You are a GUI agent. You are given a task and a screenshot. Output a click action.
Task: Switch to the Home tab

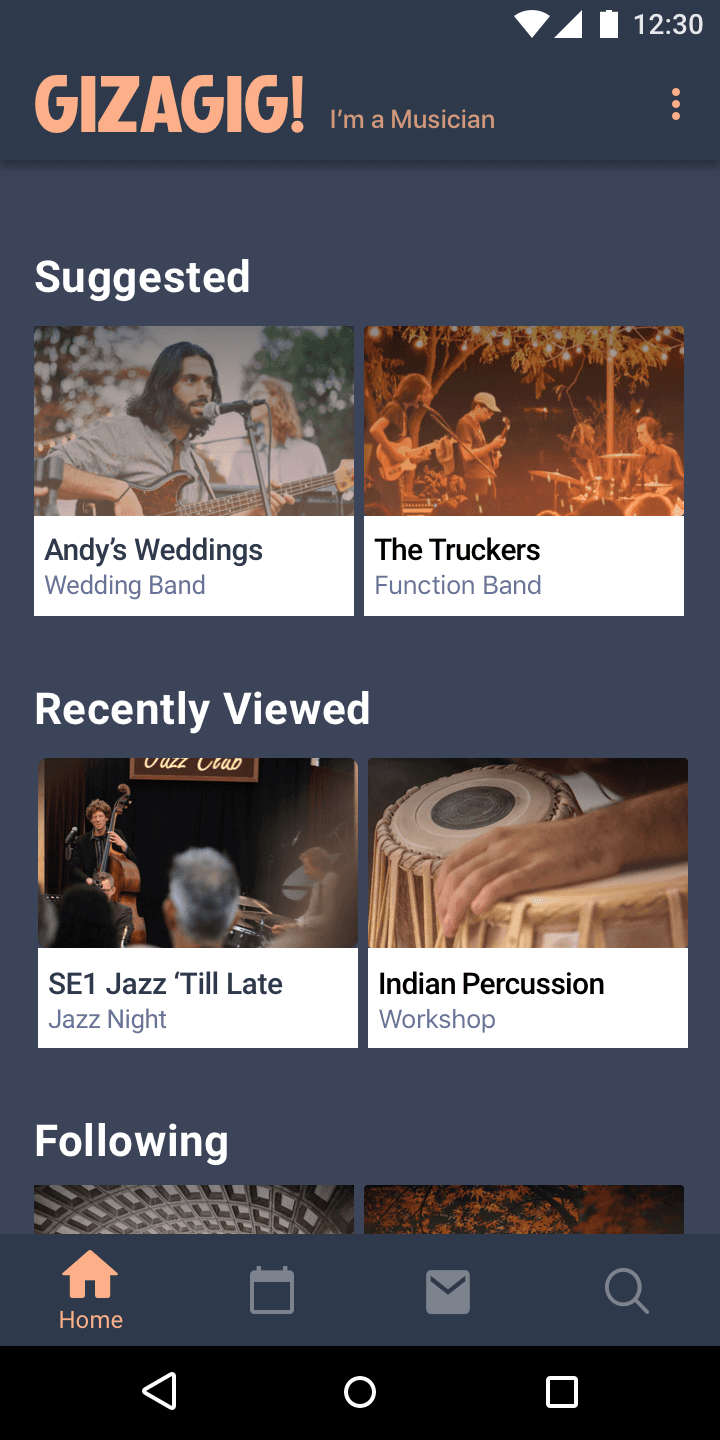(90, 1290)
